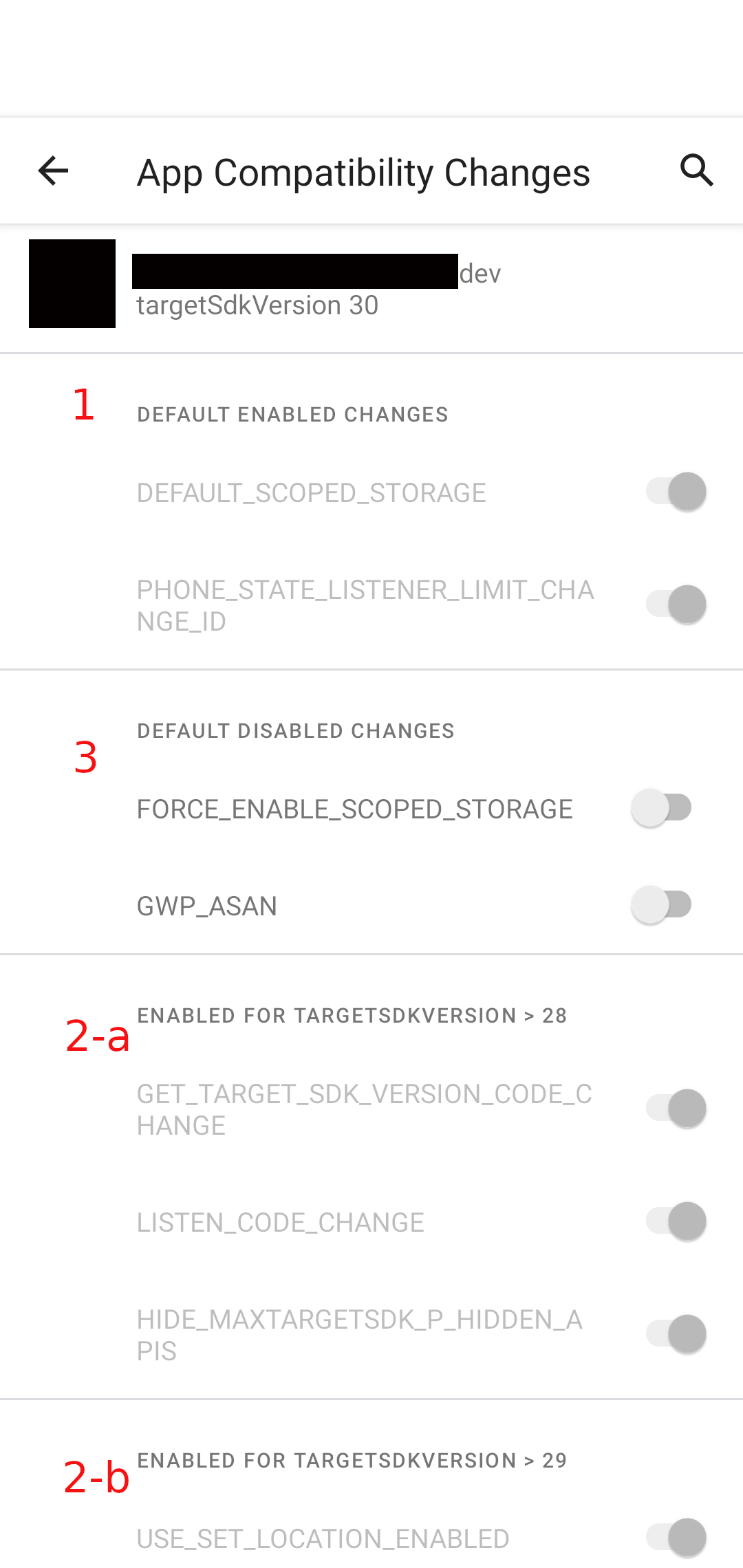Enable FORCE_ENABLE_SCOPED_STORAGE
Screen dimensions: 743x1568
(661, 808)
